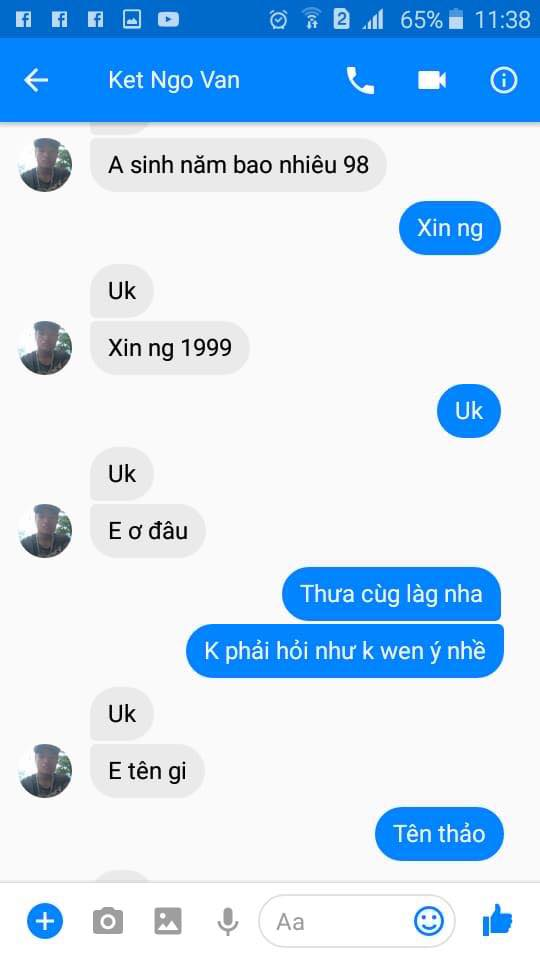This screenshot has width=540, height=960.
Task: Open the conversation info icon
Action: [x=504, y=80]
